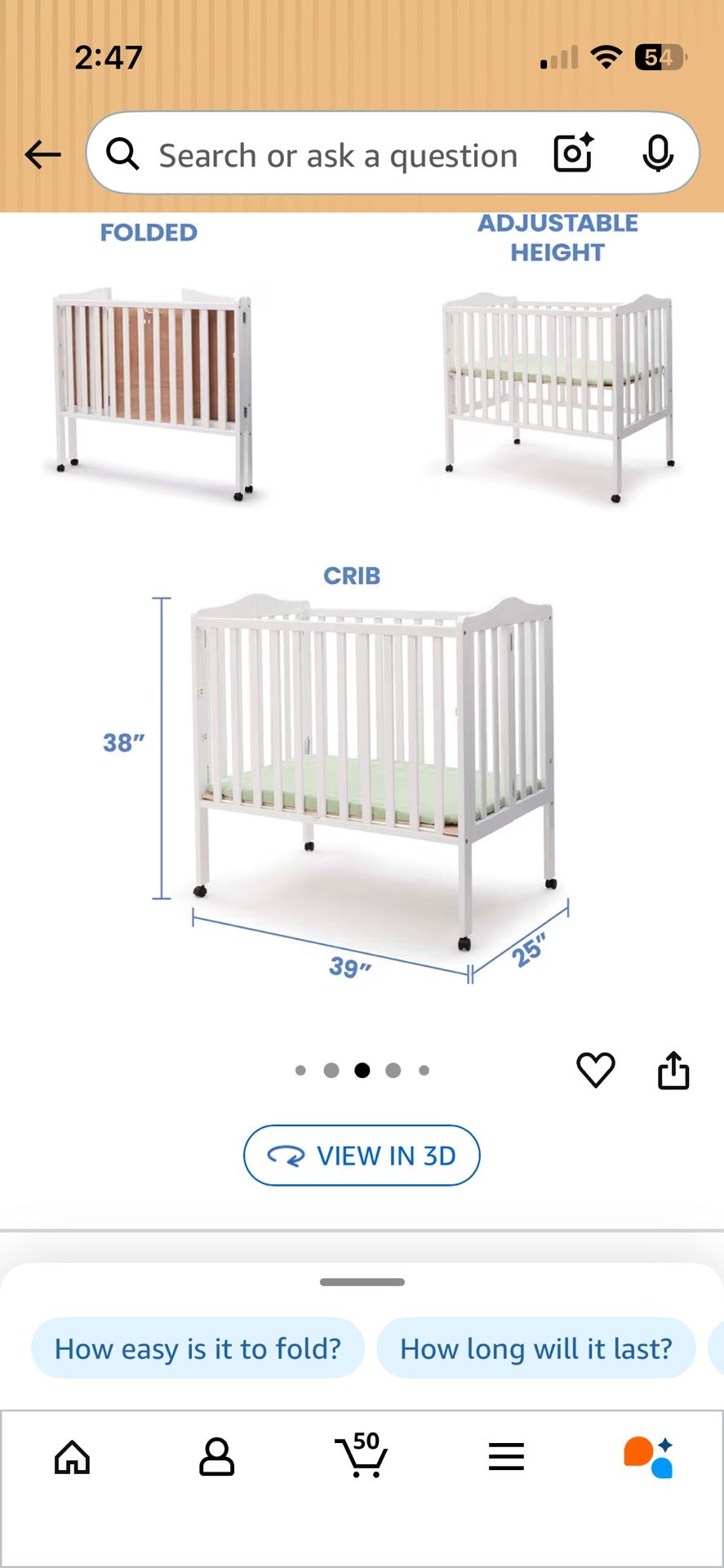Share this product using the share icon
Viewport: 724px width, 1568px height.
point(673,1070)
